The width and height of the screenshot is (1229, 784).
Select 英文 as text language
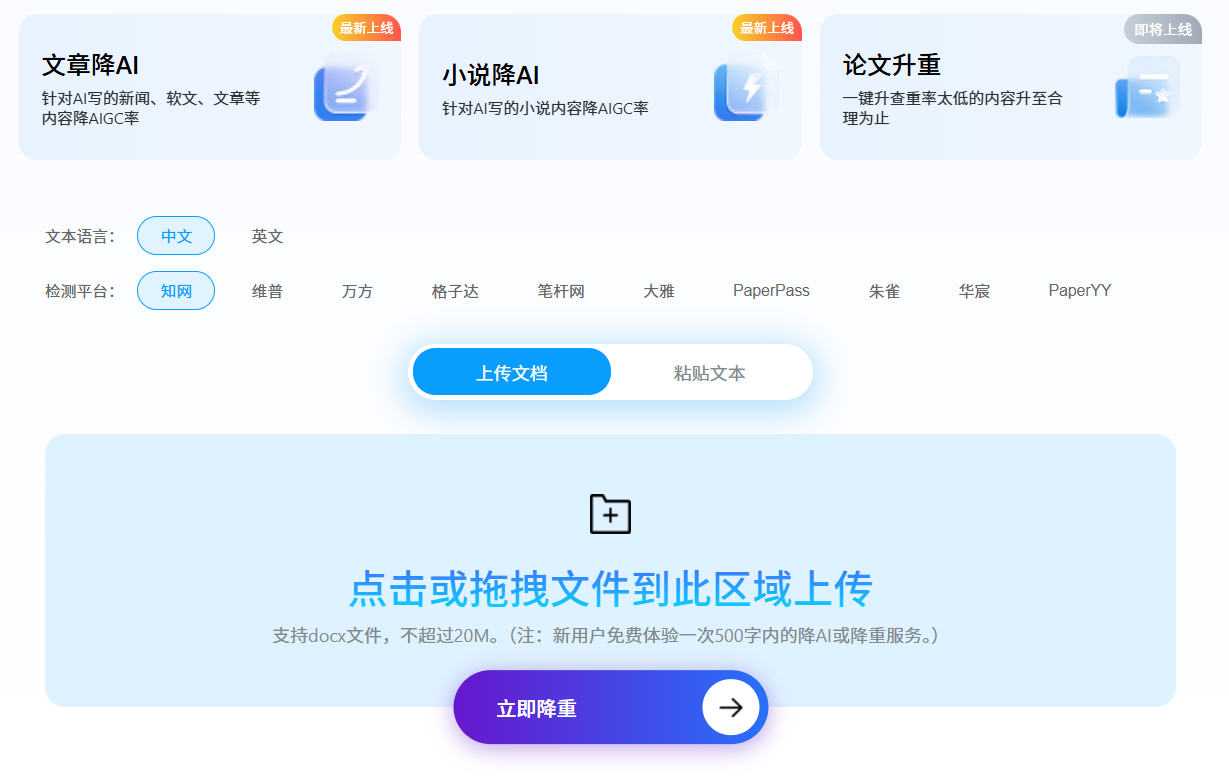(267, 236)
